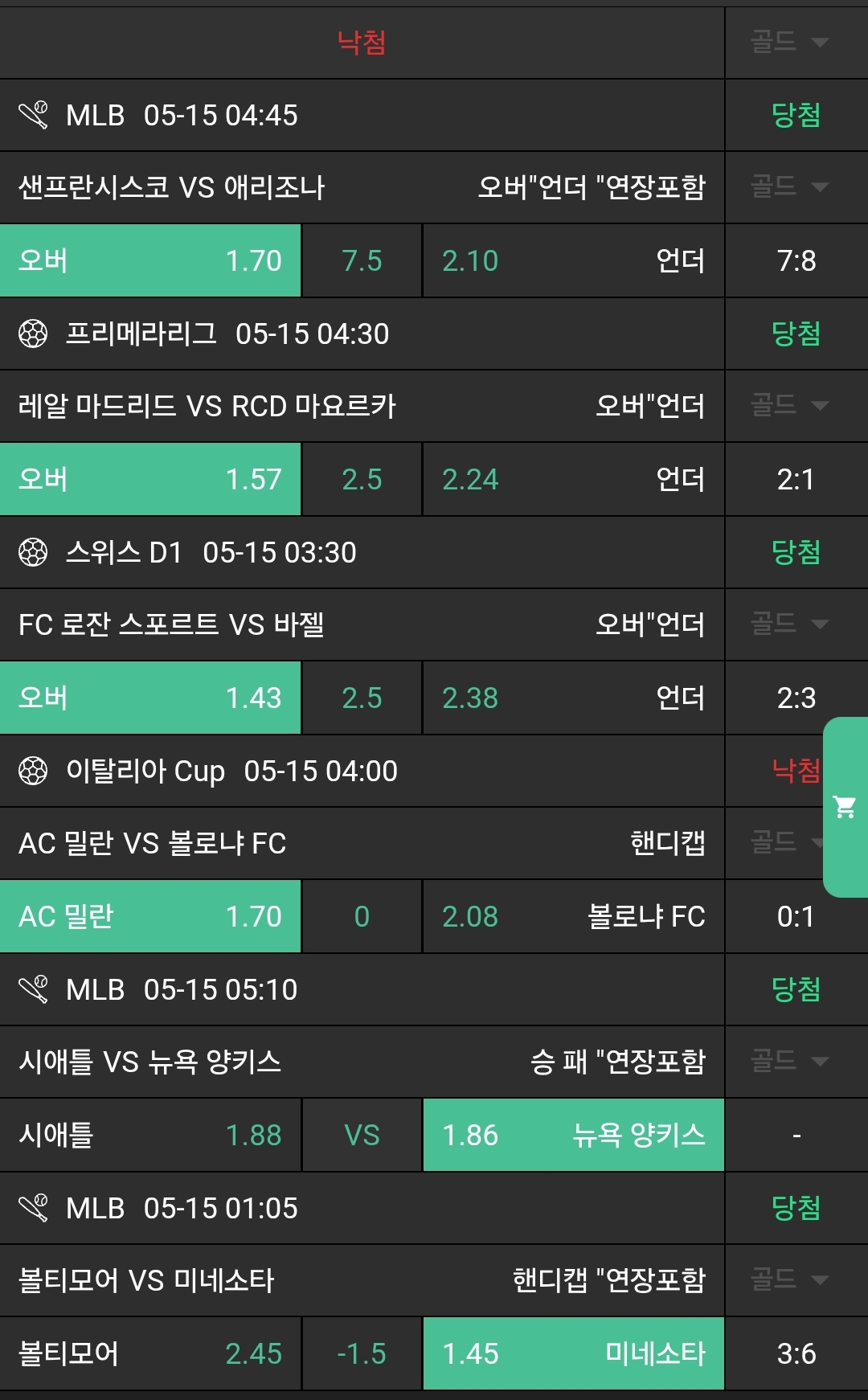Expand the 골드 dropdown in the top 낙첨 row

(789, 42)
